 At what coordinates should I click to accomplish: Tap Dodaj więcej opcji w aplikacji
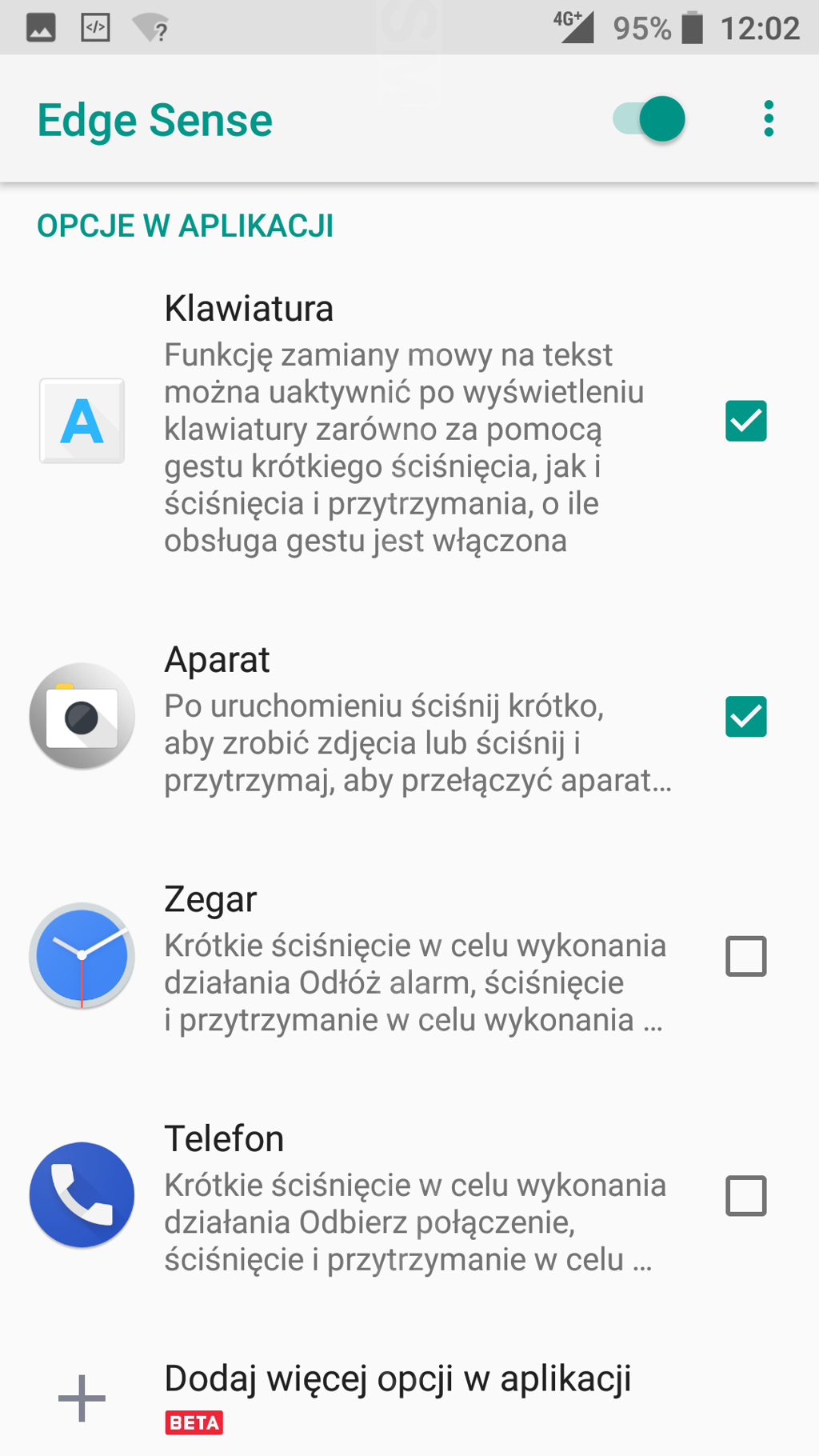(398, 1379)
